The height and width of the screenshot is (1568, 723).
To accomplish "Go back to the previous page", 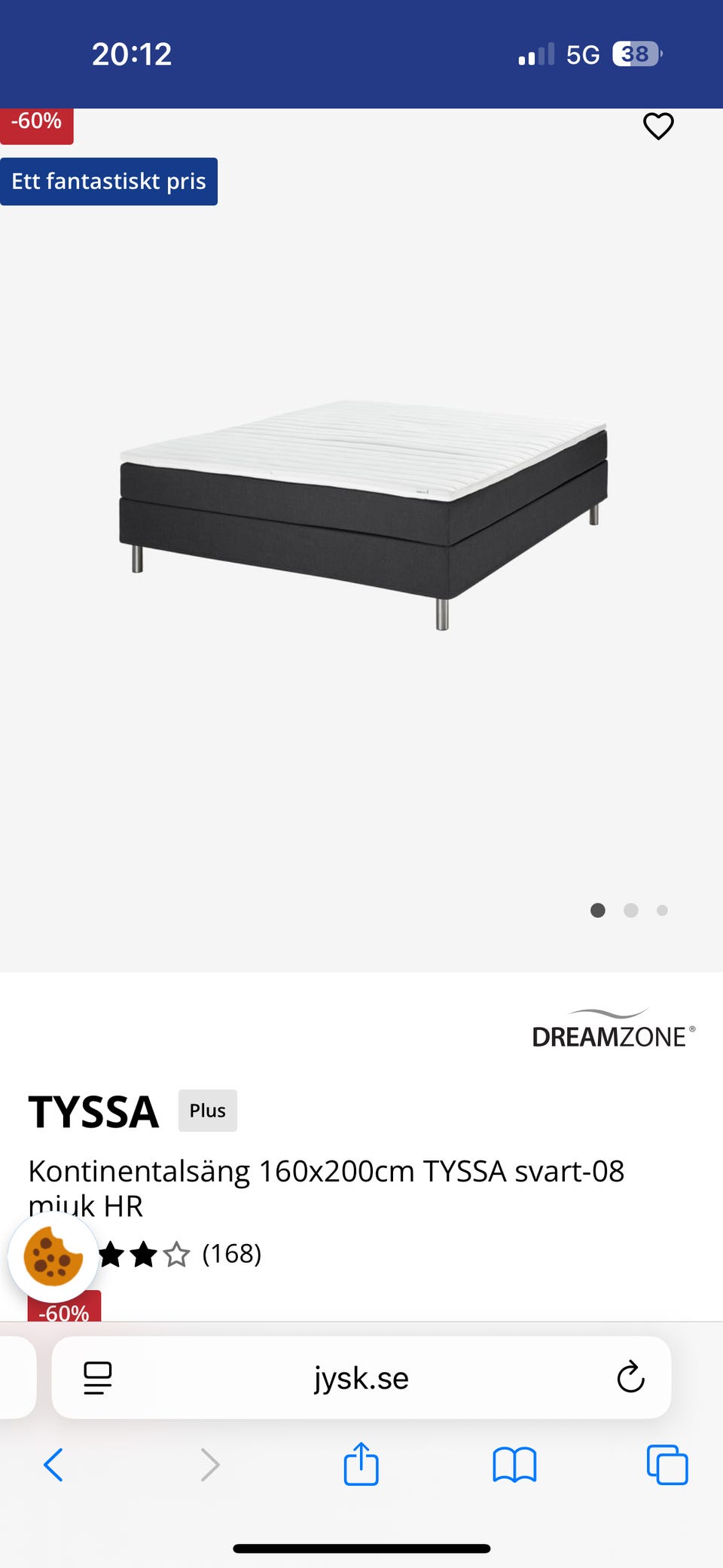I will pos(53,1465).
